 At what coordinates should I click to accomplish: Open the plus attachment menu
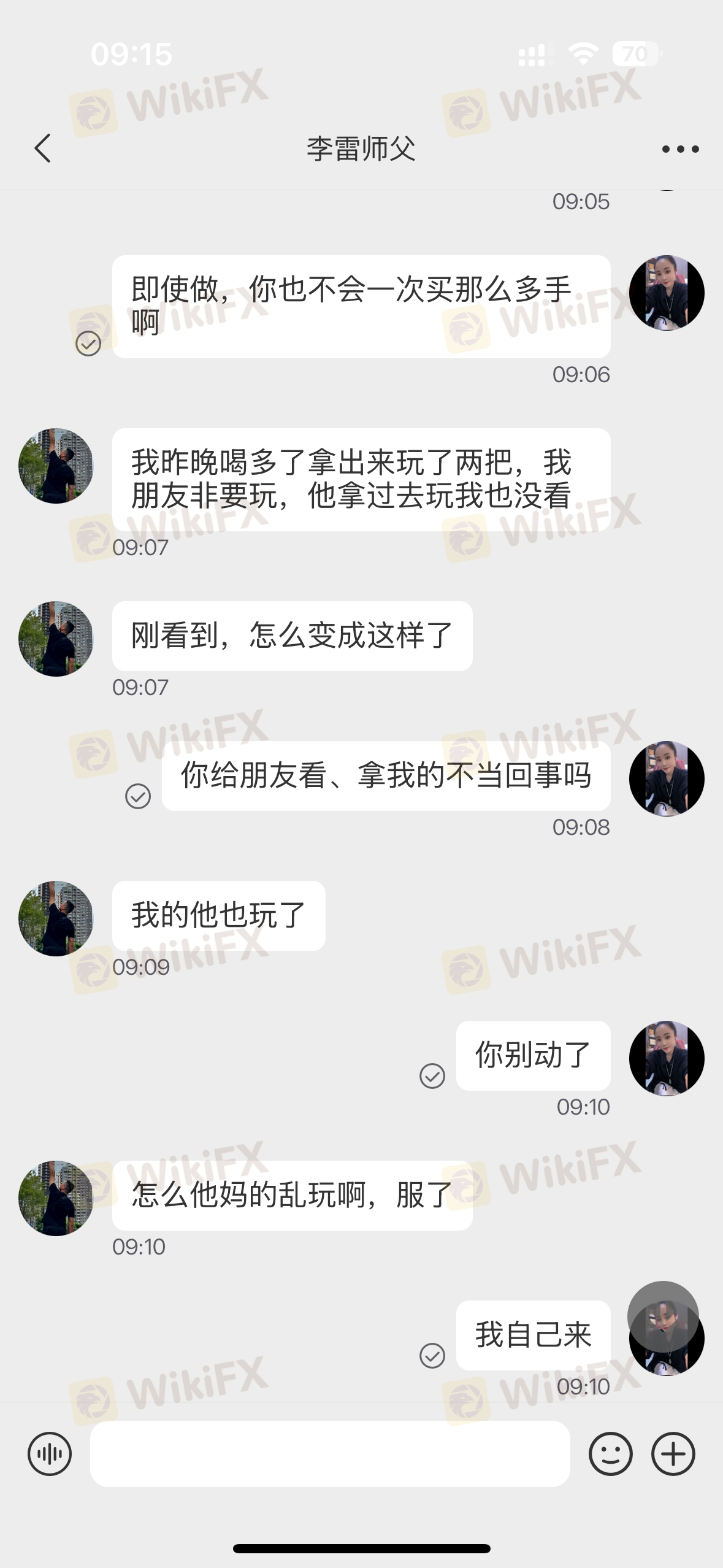coord(673,1454)
